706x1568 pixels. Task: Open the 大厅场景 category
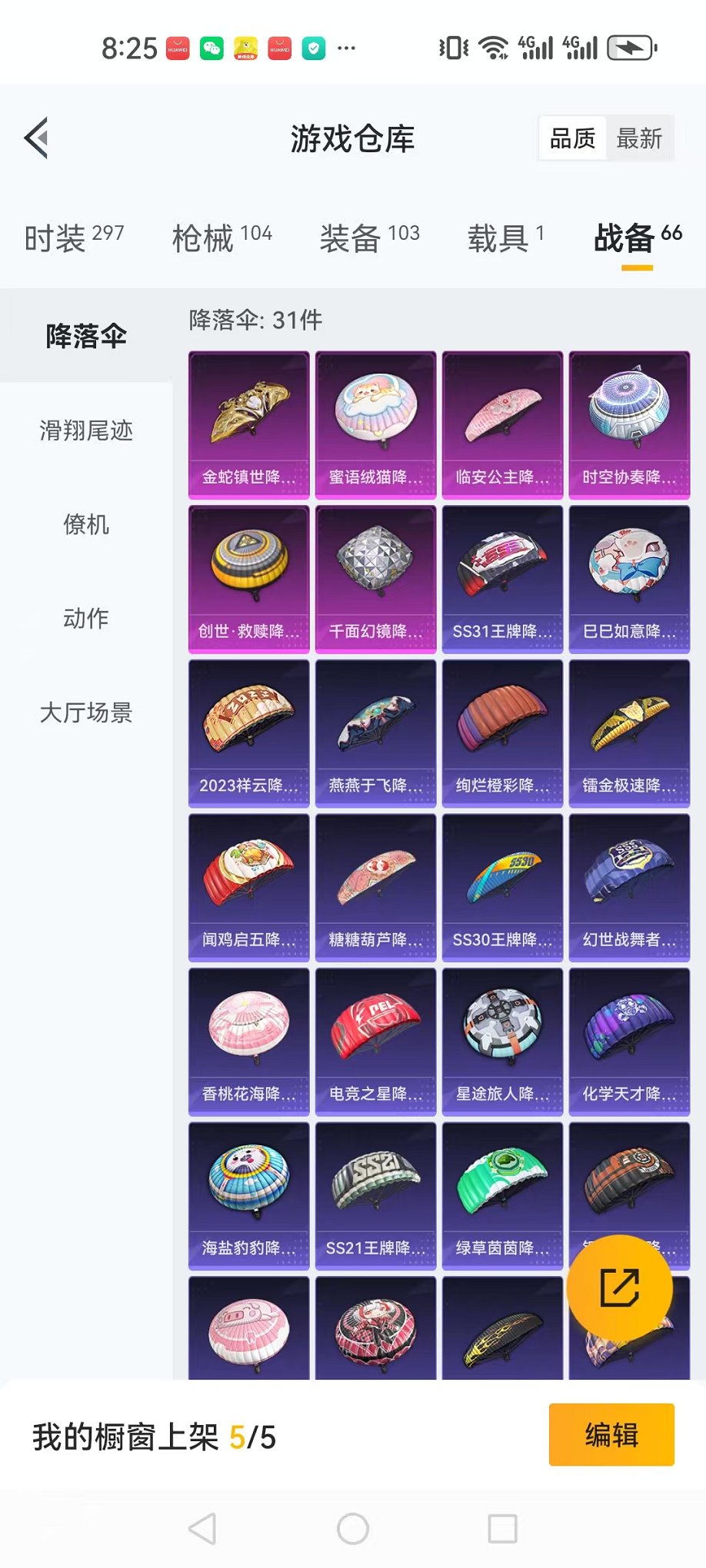click(x=86, y=713)
